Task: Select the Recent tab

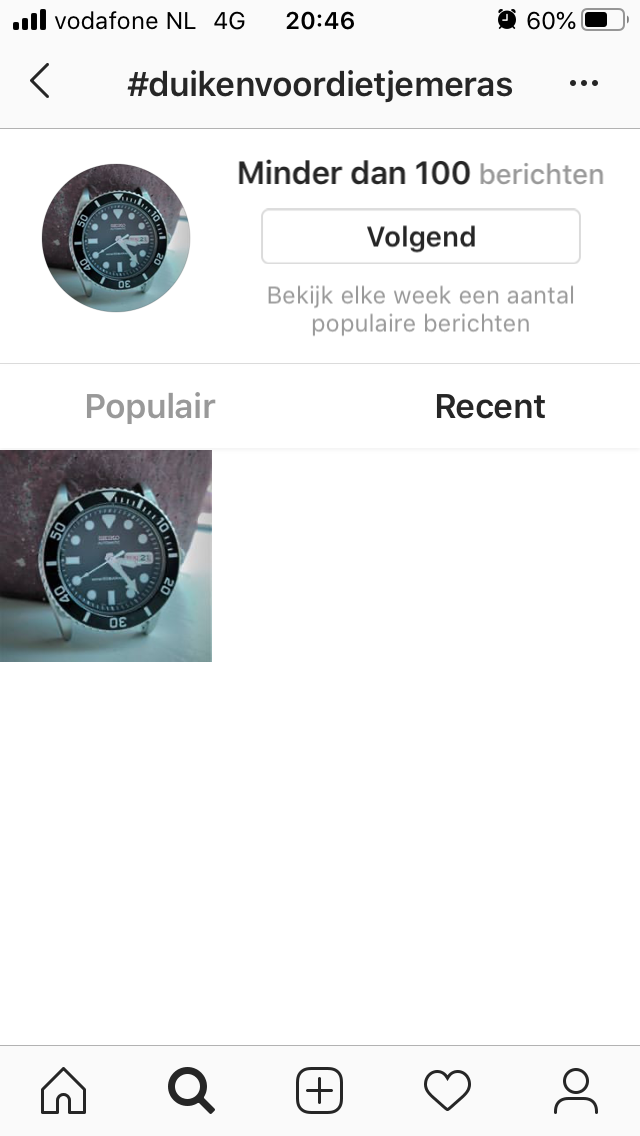Action: click(x=490, y=406)
